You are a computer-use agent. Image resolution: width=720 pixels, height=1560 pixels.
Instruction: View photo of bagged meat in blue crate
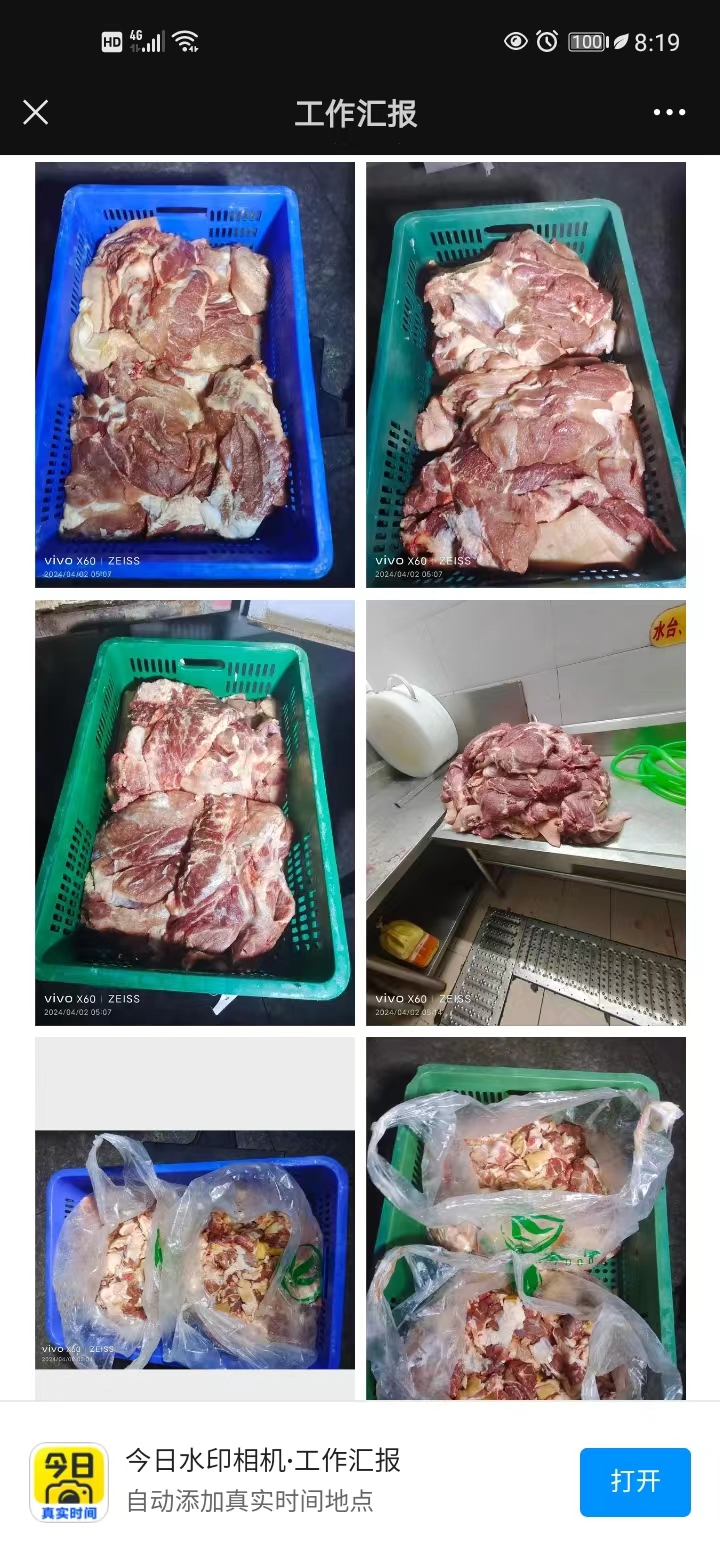click(195, 1250)
